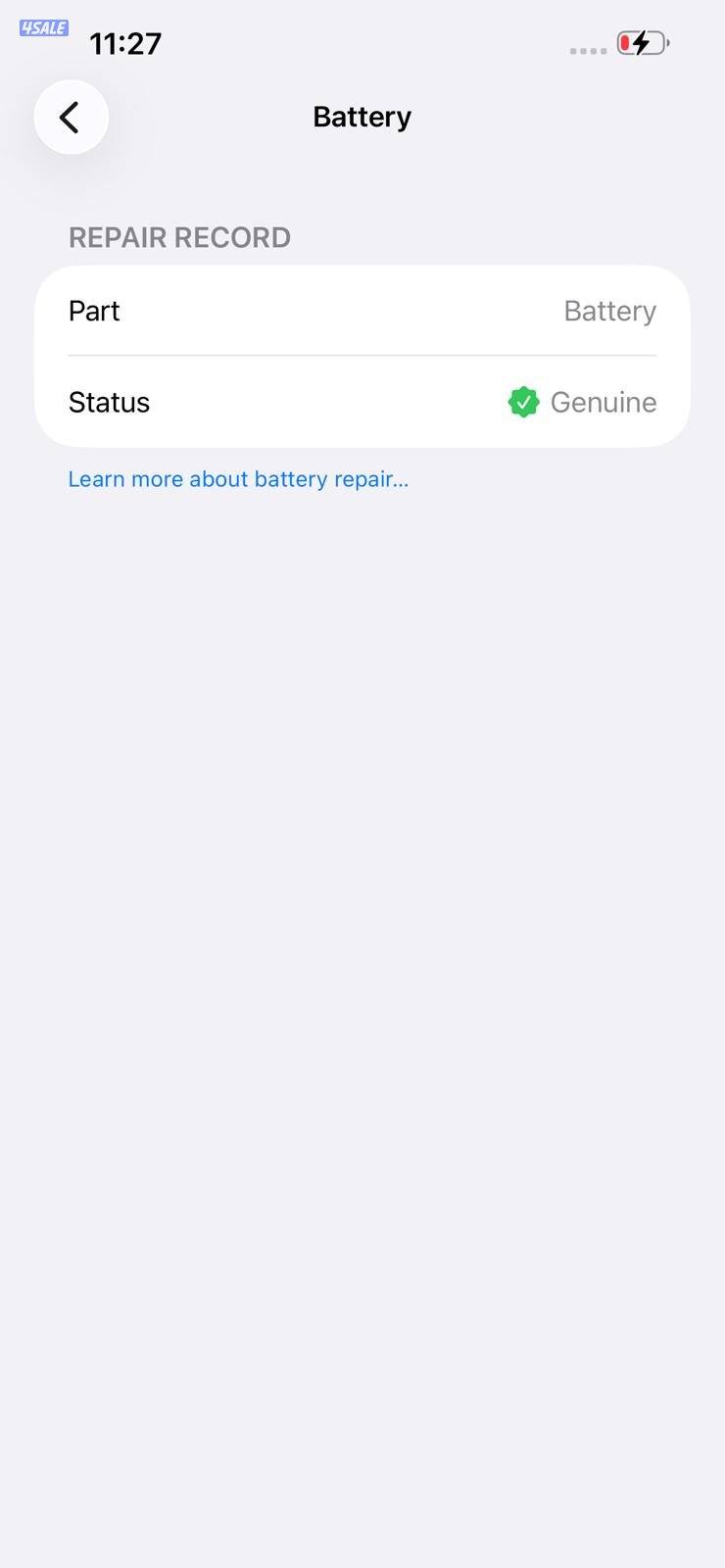Image resolution: width=725 pixels, height=1568 pixels.
Task: Open Learn more about battery repair link
Action: tap(238, 478)
